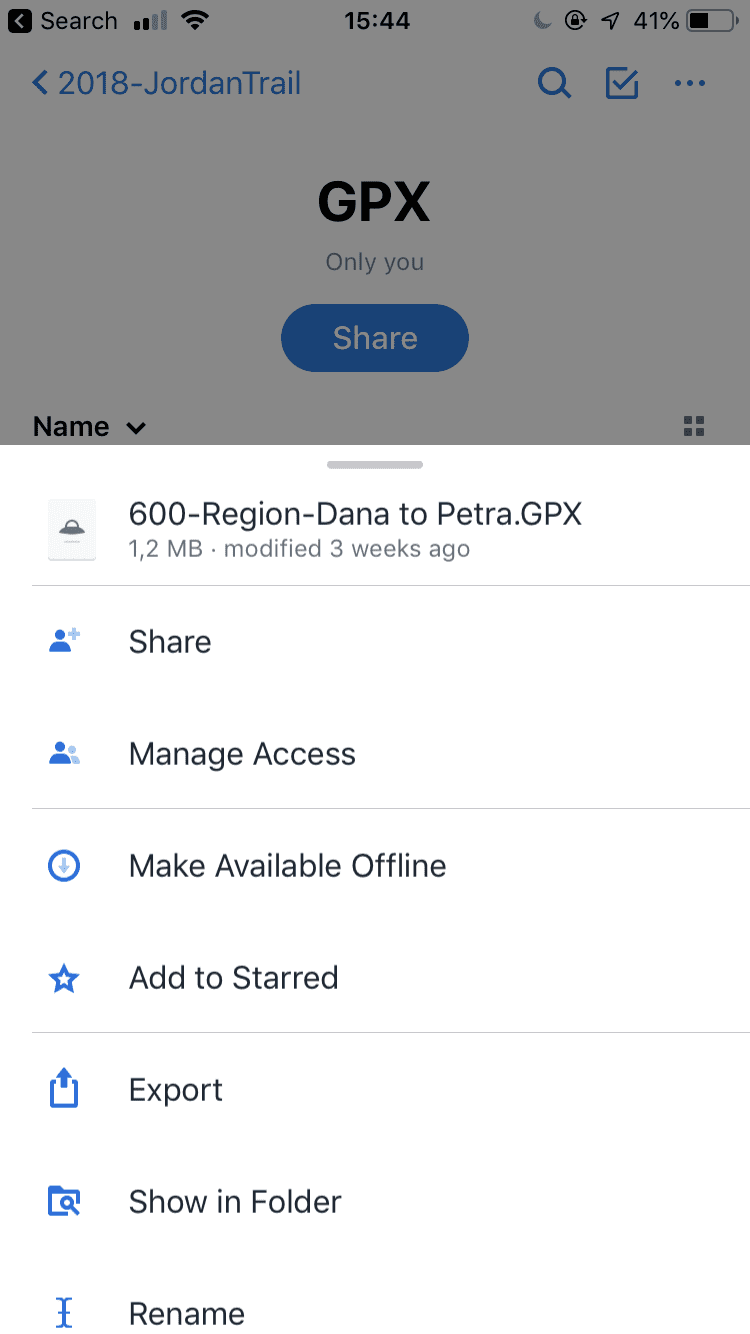Collapse the action sheet via drag handle
Viewport: 750px width, 1334px height.
coord(375,464)
